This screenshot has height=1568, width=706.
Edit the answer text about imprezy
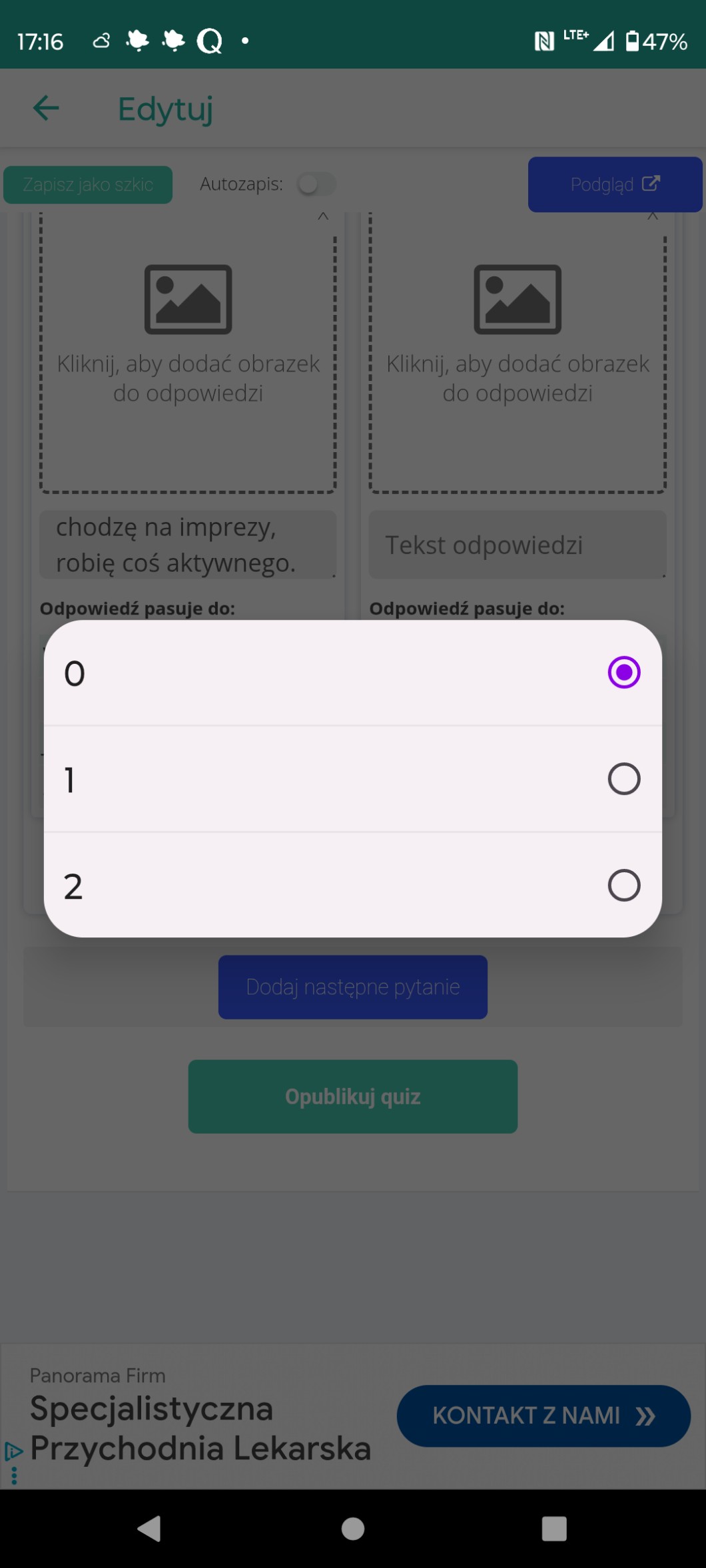tap(188, 545)
